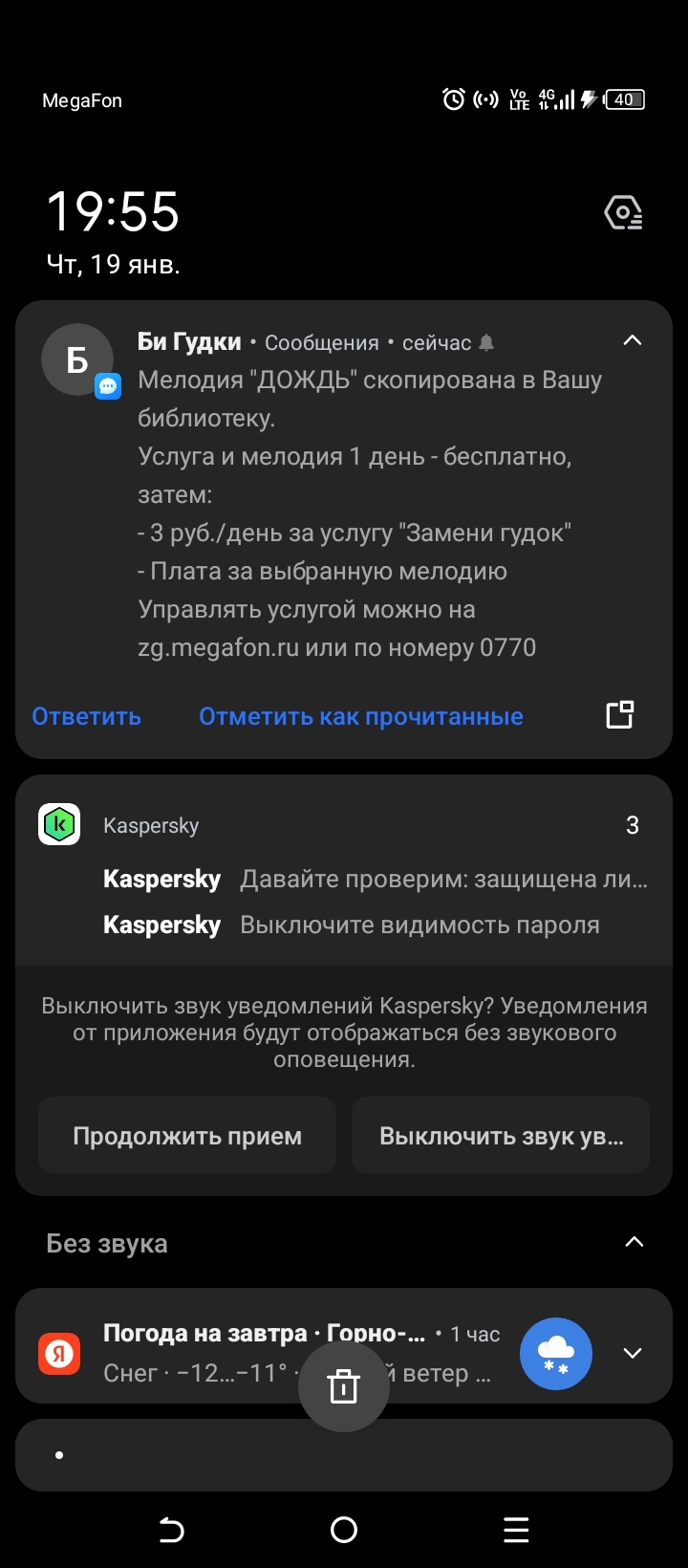Image resolution: width=688 pixels, height=1568 pixels.
Task: Open notification settings gear icon
Action: (x=624, y=212)
